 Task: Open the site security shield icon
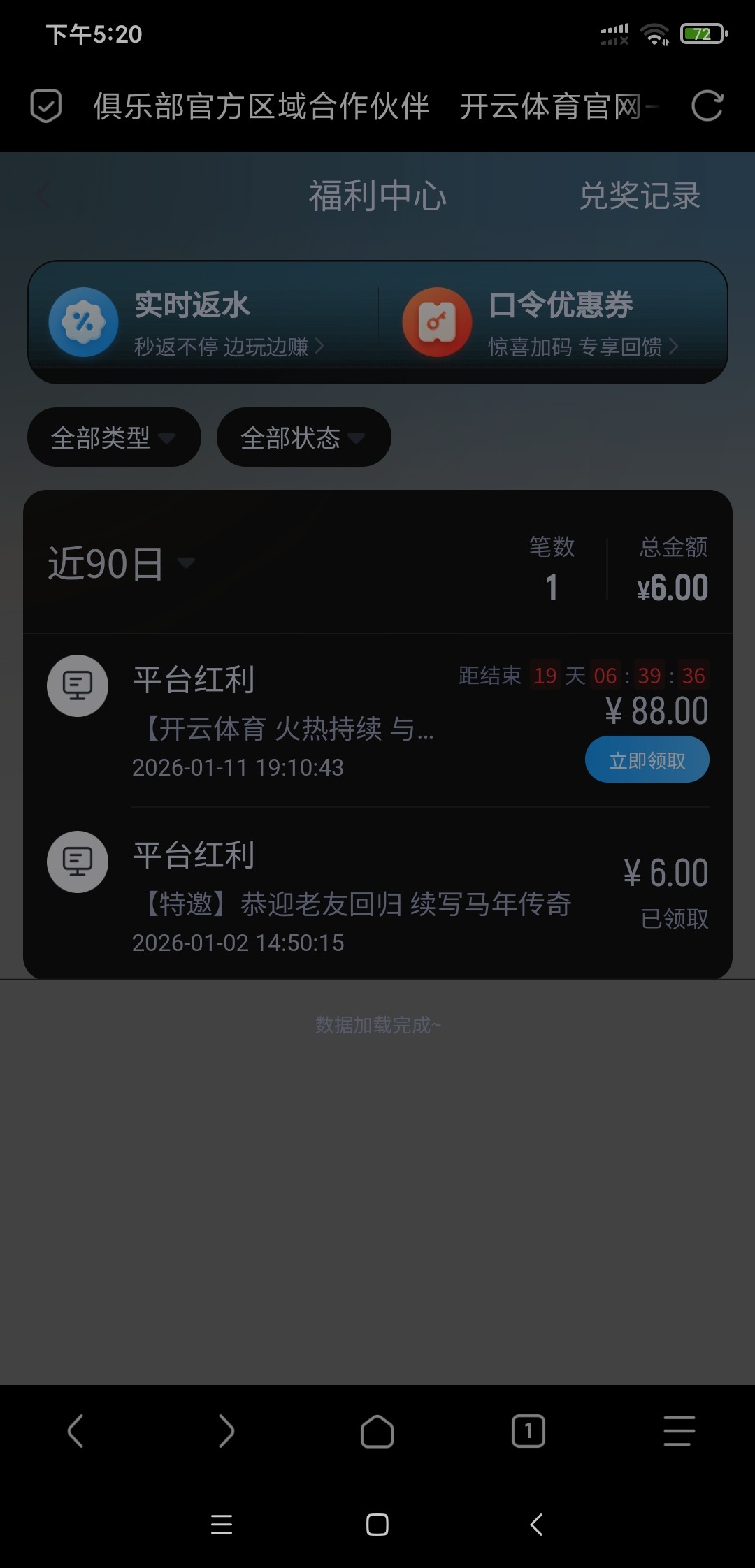tap(46, 106)
